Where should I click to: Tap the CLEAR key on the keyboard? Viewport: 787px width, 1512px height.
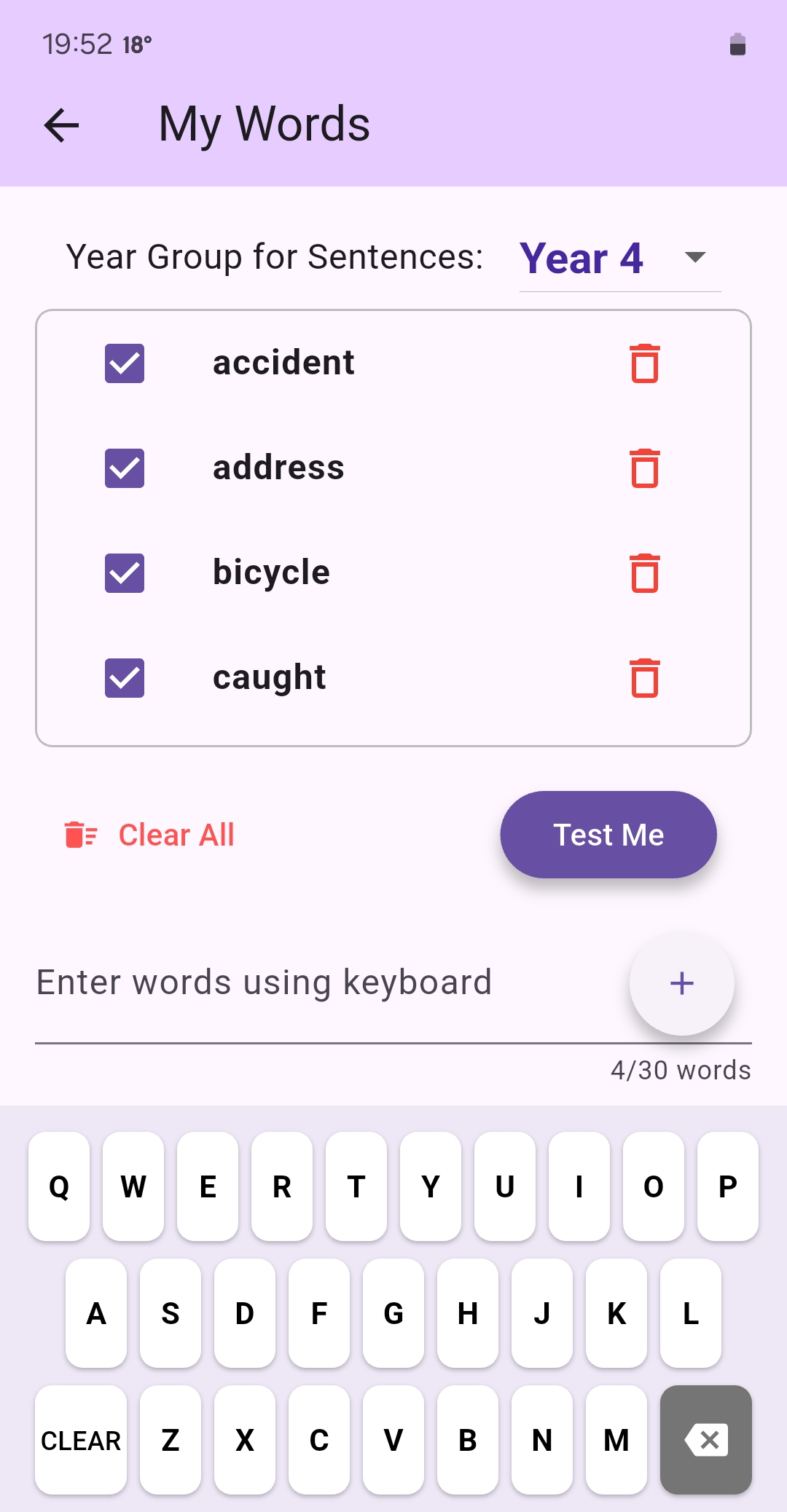point(81,1440)
